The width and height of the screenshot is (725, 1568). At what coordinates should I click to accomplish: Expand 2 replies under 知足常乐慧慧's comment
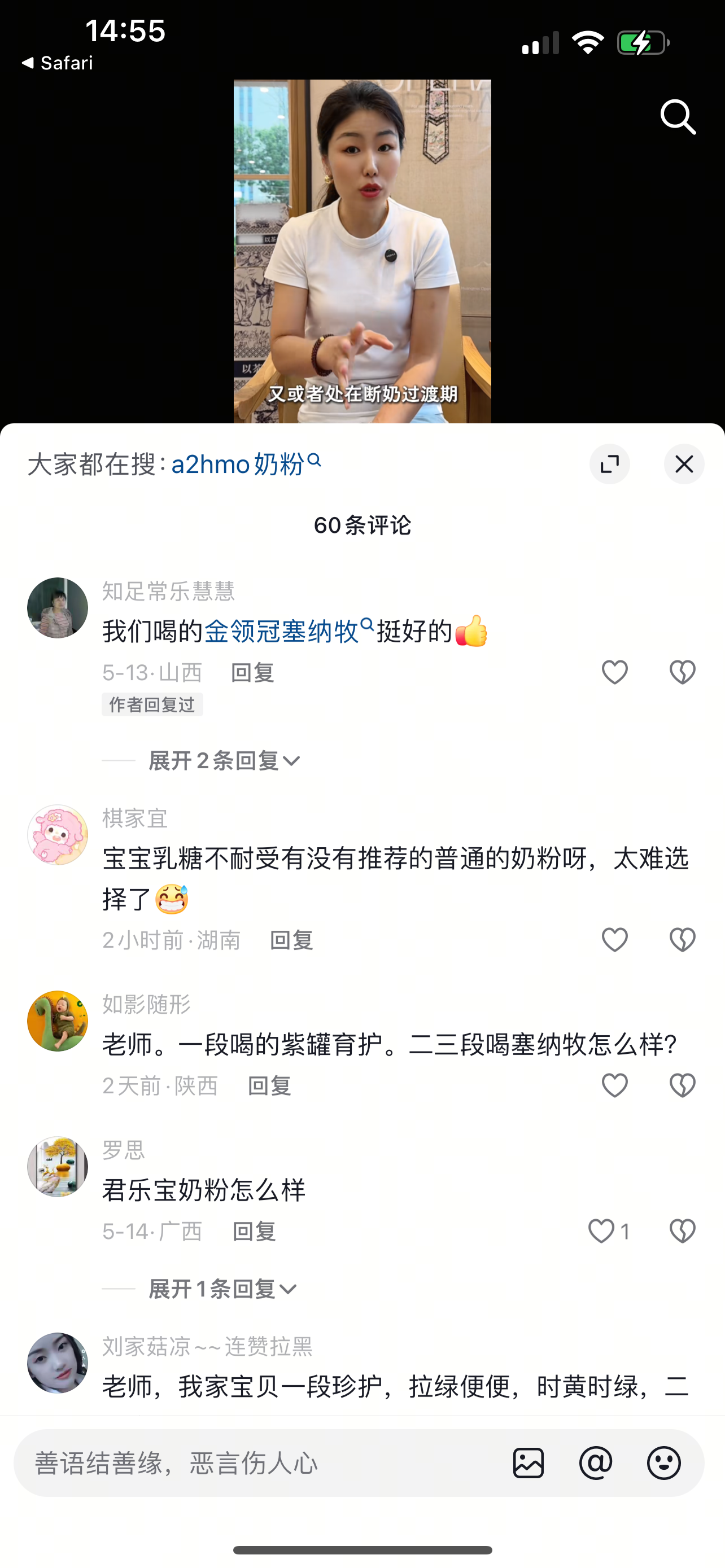click(224, 761)
